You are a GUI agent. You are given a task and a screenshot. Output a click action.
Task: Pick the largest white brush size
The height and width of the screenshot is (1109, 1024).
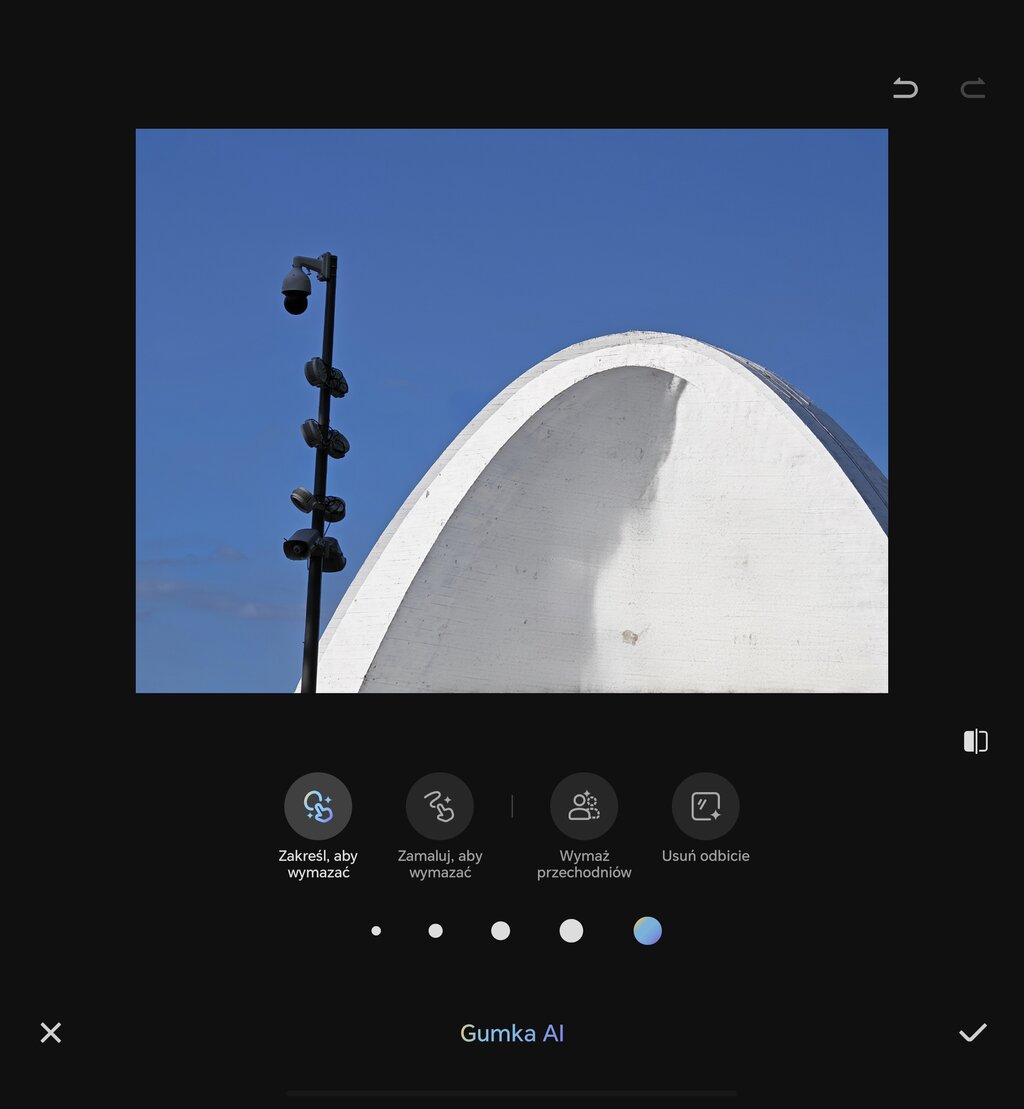point(571,931)
